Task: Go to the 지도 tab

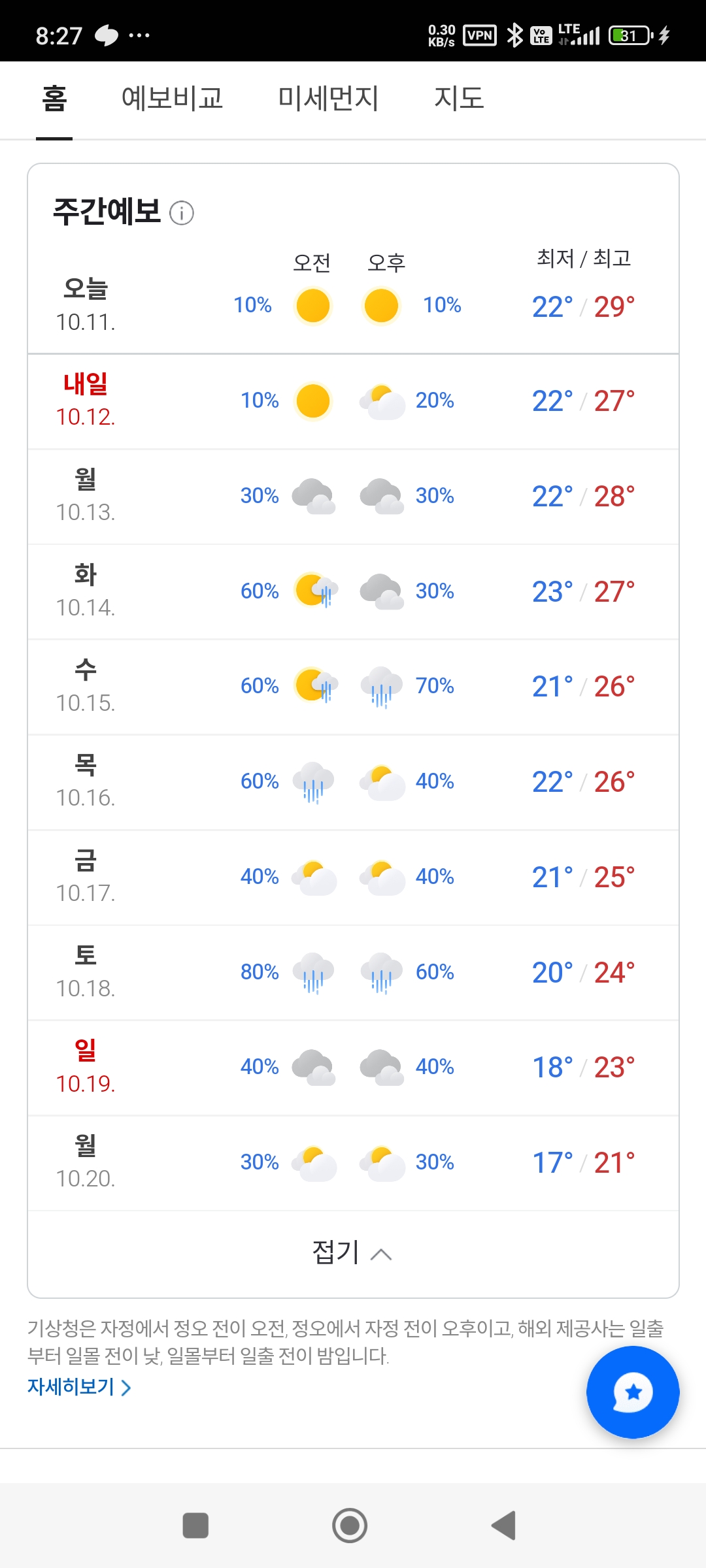Action: (459, 99)
